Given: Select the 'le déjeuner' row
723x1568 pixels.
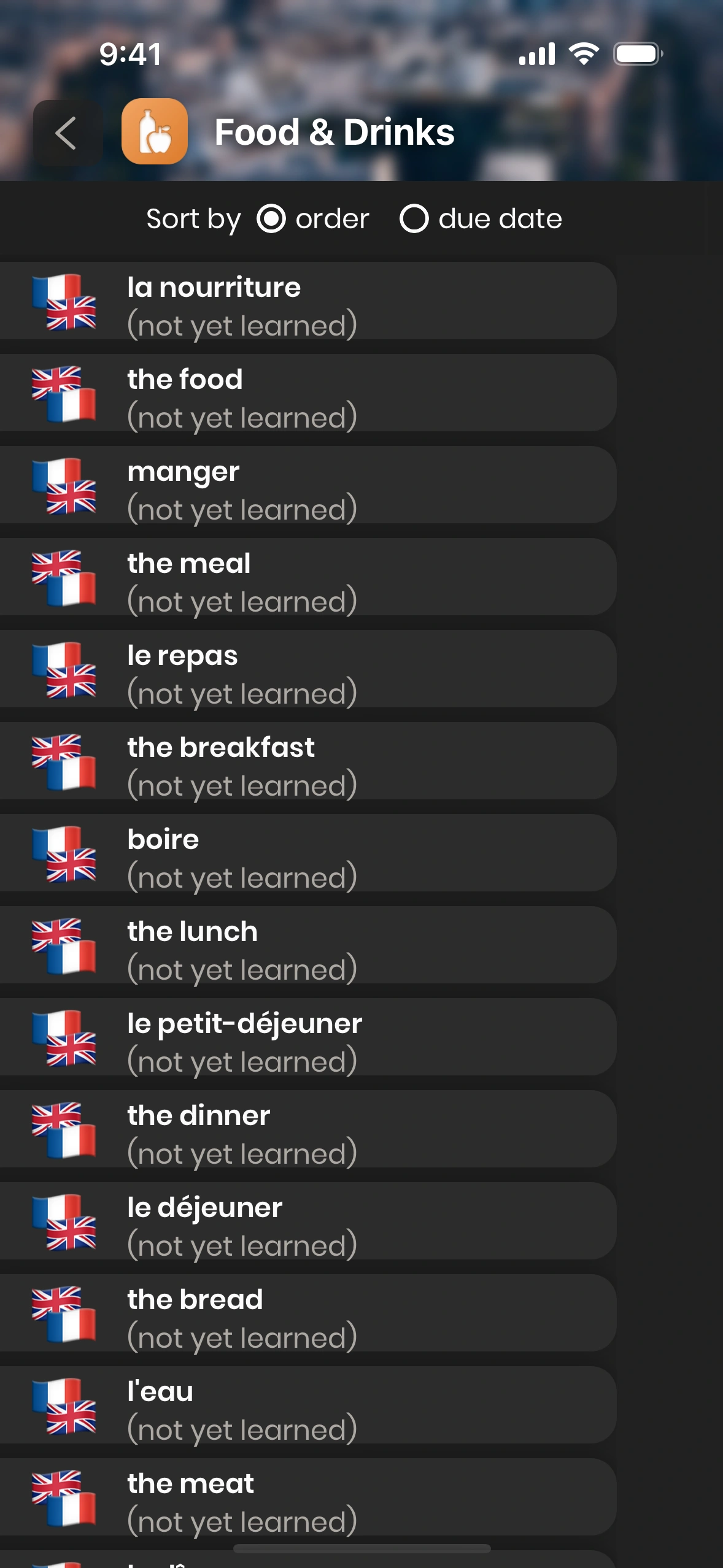Looking at the screenshot, I should (307, 1222).
